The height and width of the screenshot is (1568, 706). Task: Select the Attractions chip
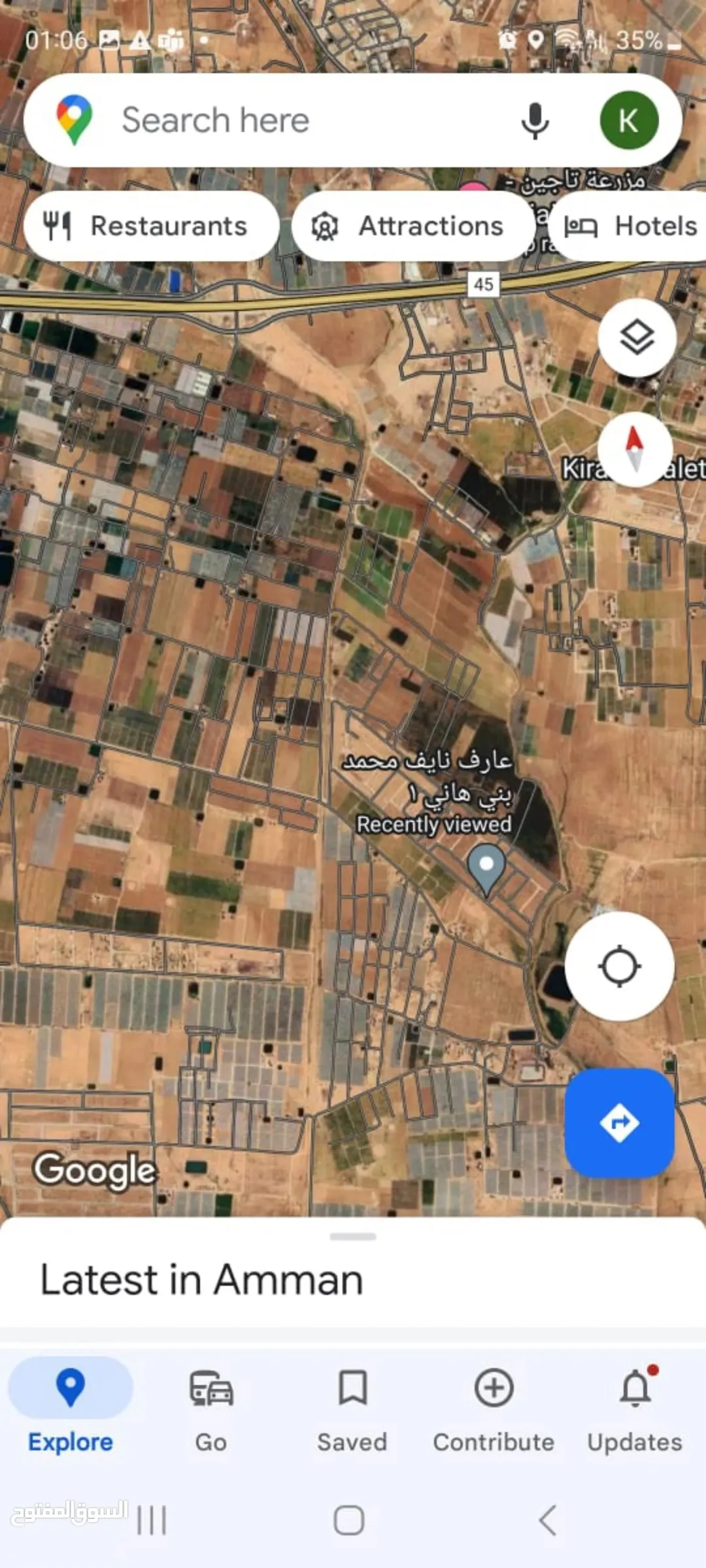(x=413, y=226)
